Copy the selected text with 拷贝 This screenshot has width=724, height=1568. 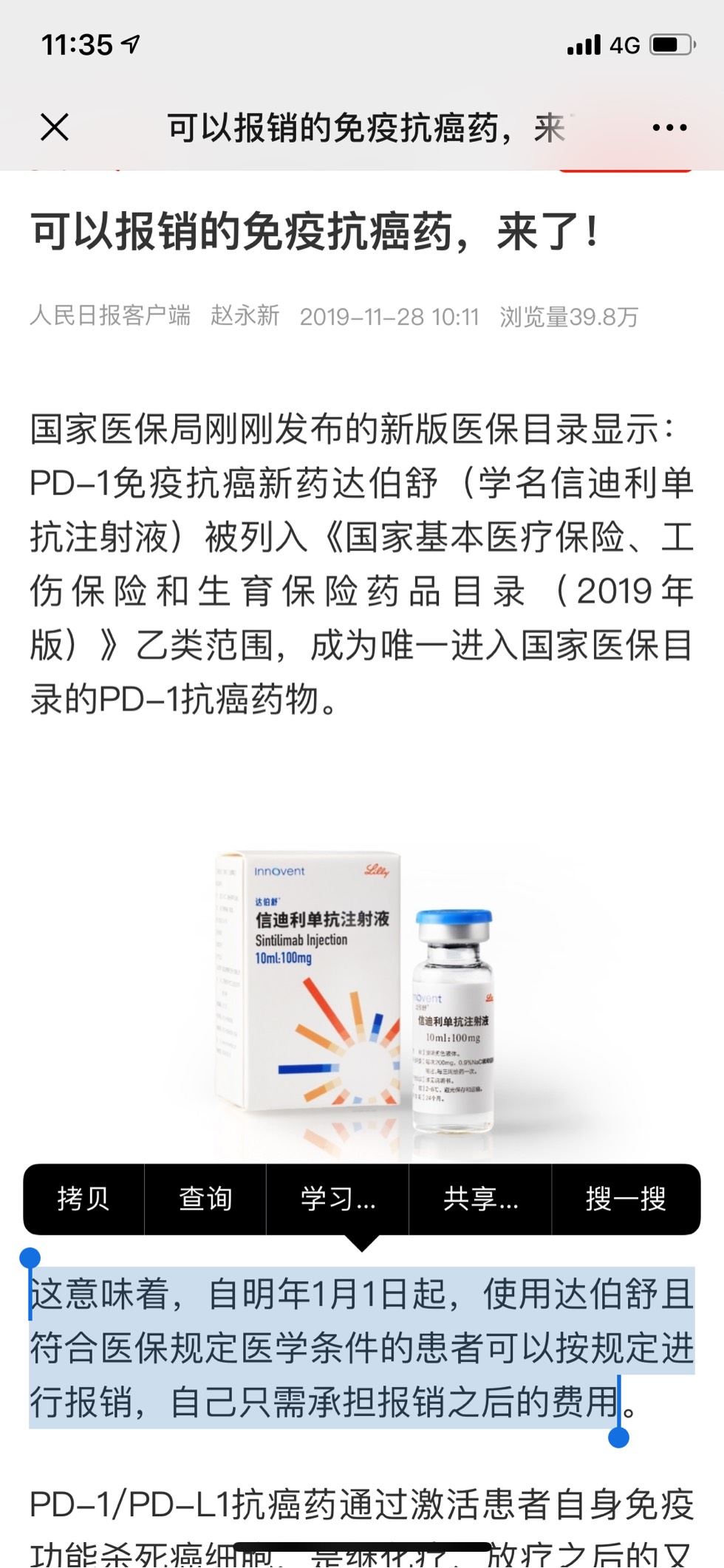pos(83,1199)
